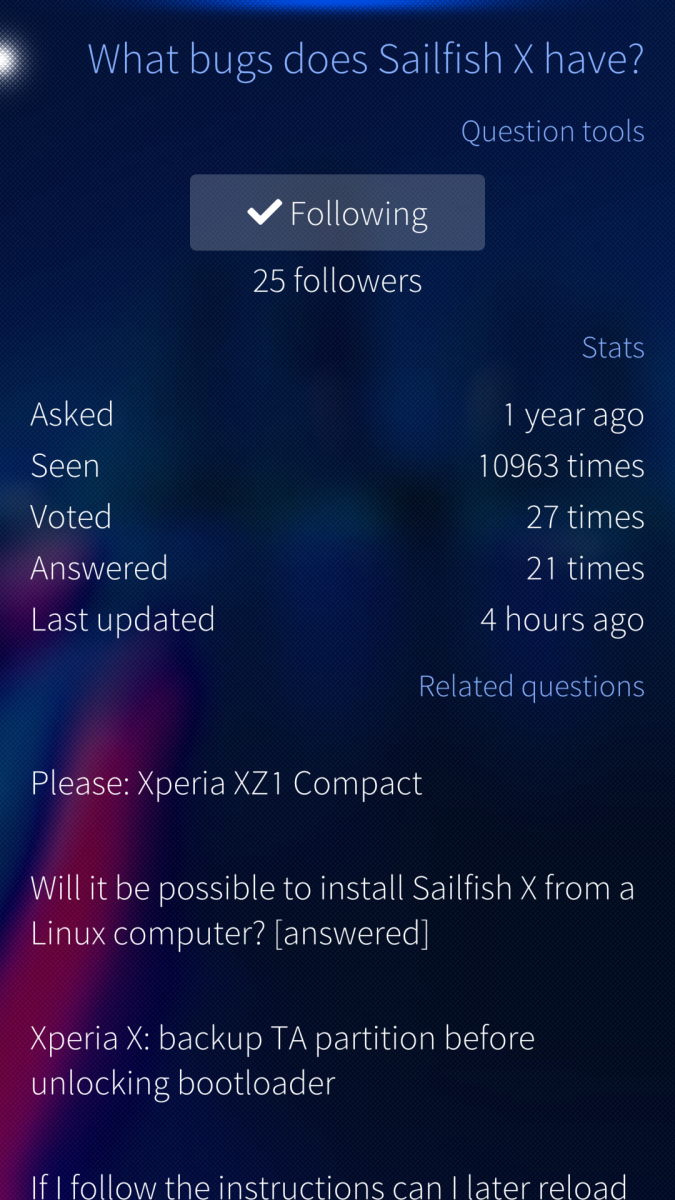This screenshot has height=1200, width=675.
Task: Open related question about Xperia XZ1 Compact
Action: pyautogui.click(x=227, y=783)
